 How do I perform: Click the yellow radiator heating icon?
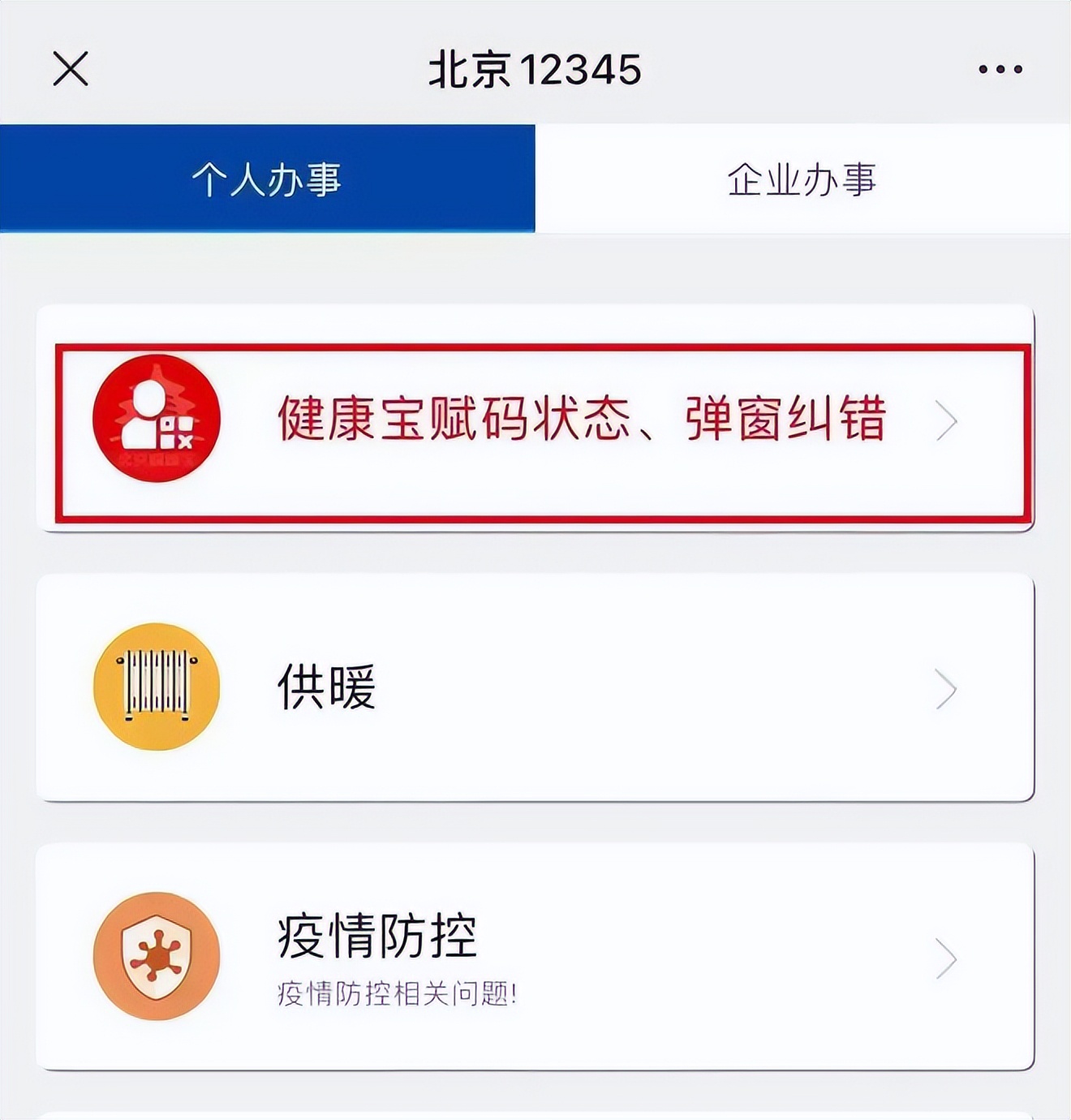[154, 686]
